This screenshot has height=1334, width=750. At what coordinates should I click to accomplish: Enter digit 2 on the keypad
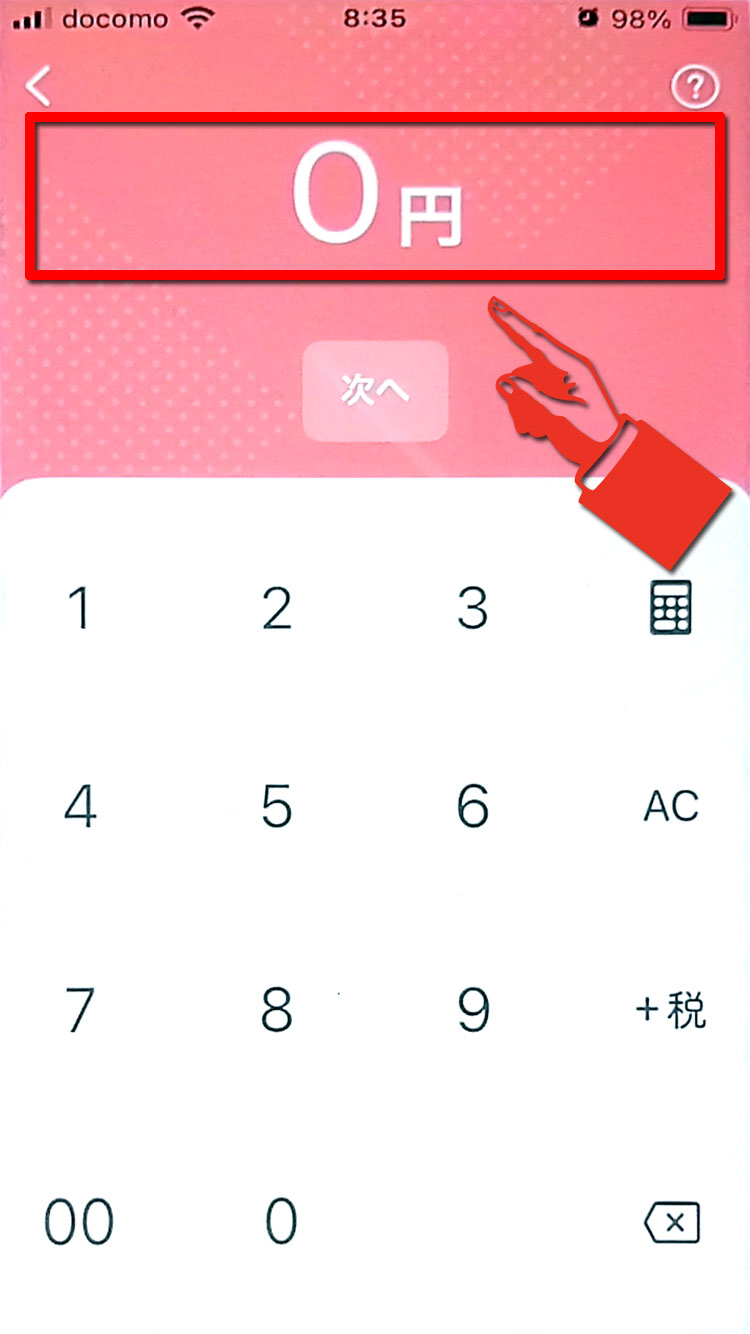[277, 608]
